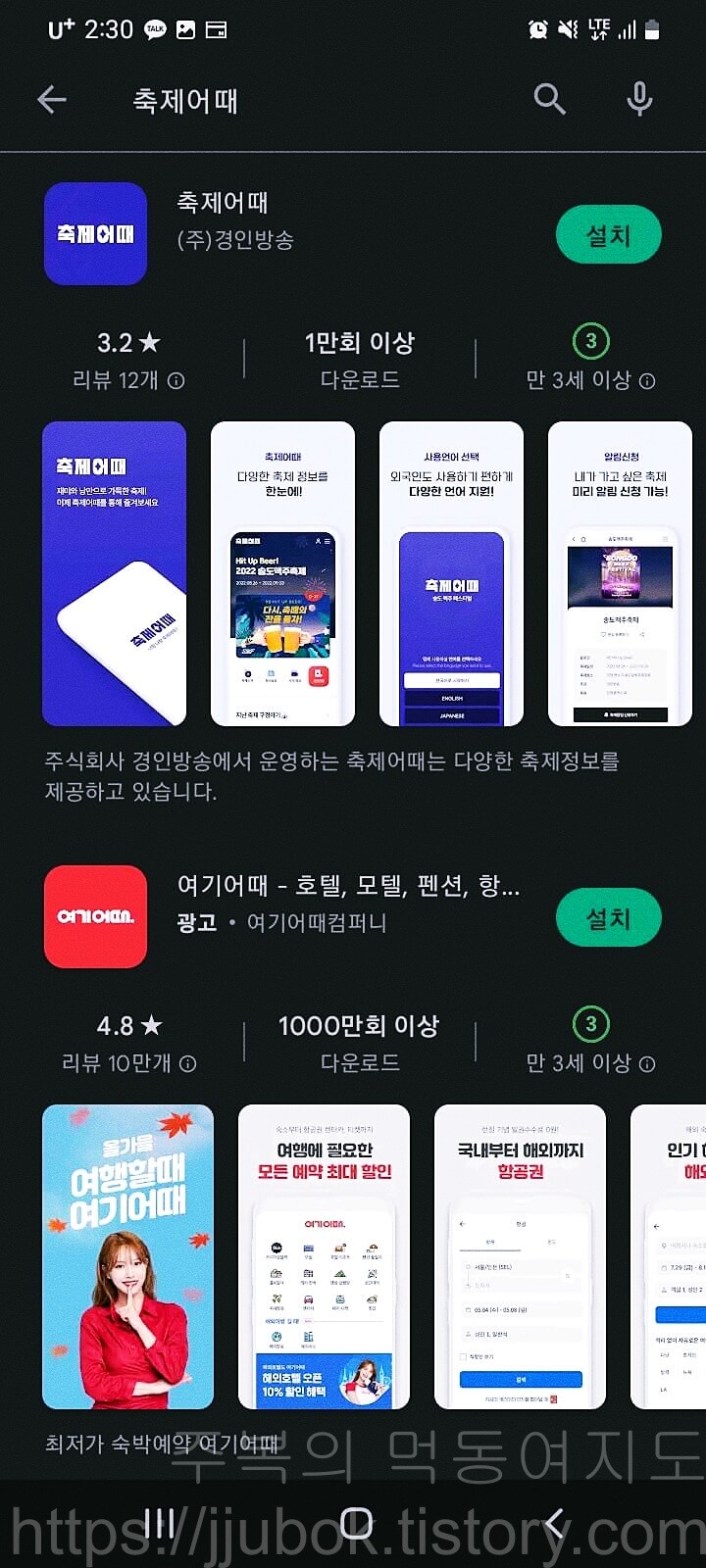The image size is (706, 1568).
Task: Tap the info icon beside 만 3세 이상
Action: [647, 381]
